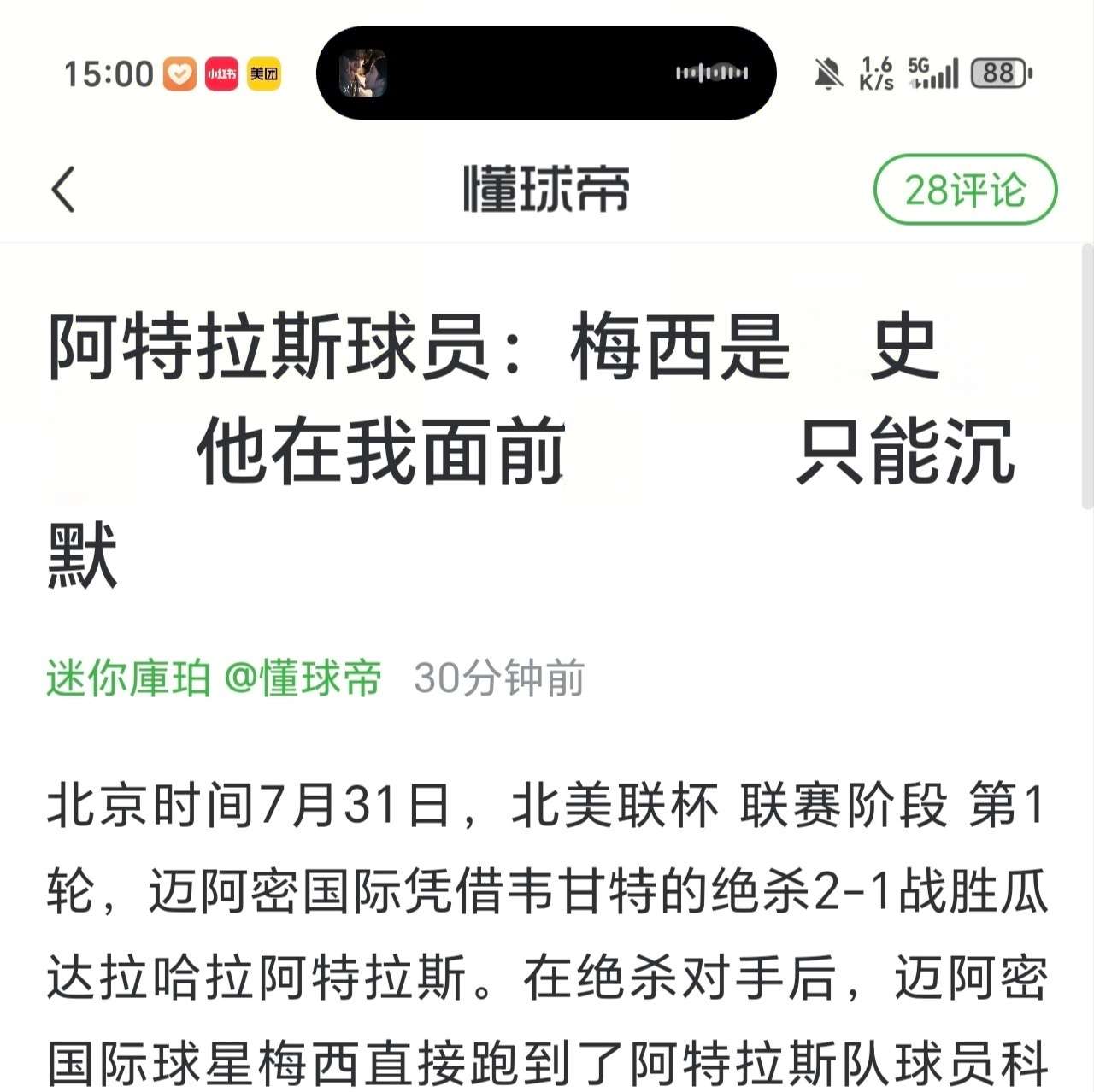Open the media playback pill at top

pyautogui.click(x=545, y=73)
